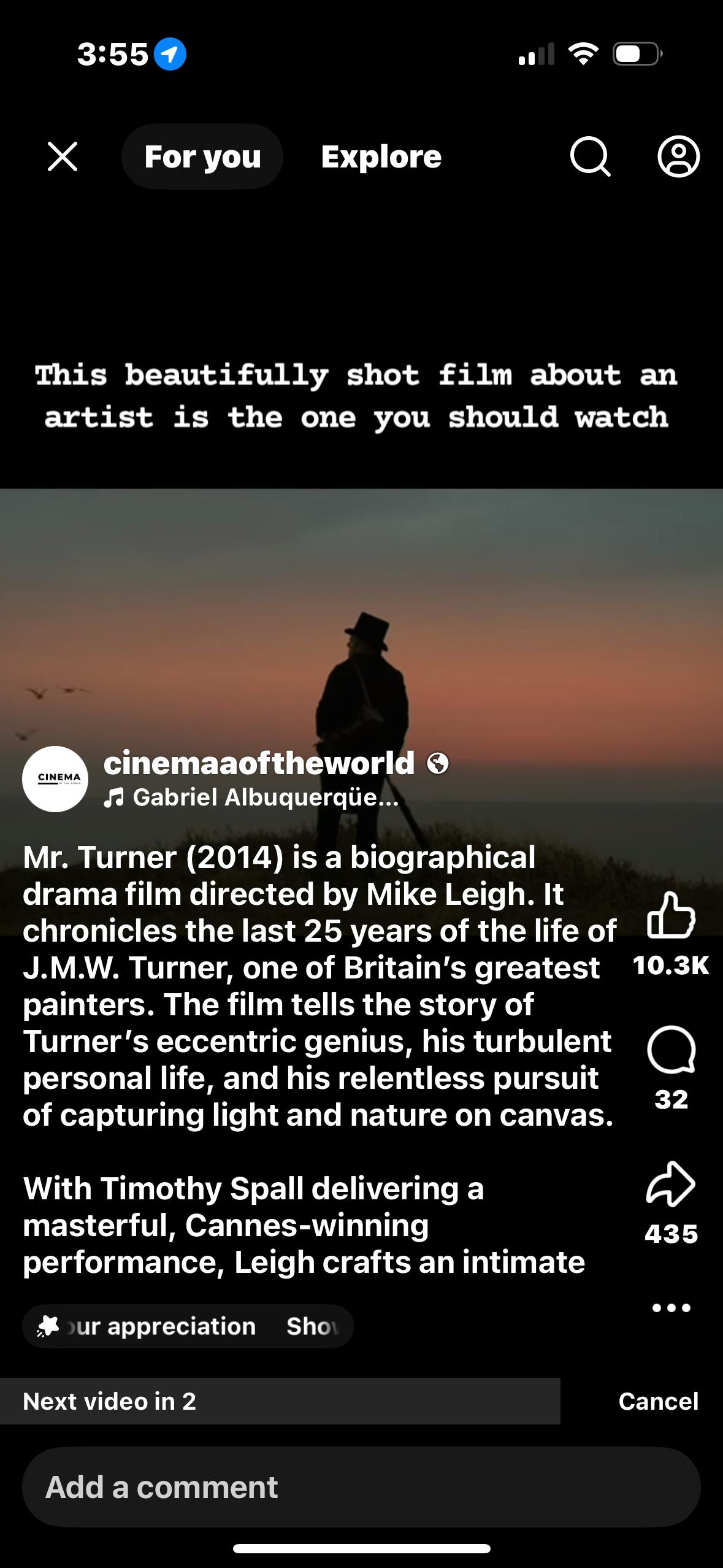Viewport: 723px width, 1568px height.
Task: Switch to the Explore tab
Action: [x=381, y=157]
